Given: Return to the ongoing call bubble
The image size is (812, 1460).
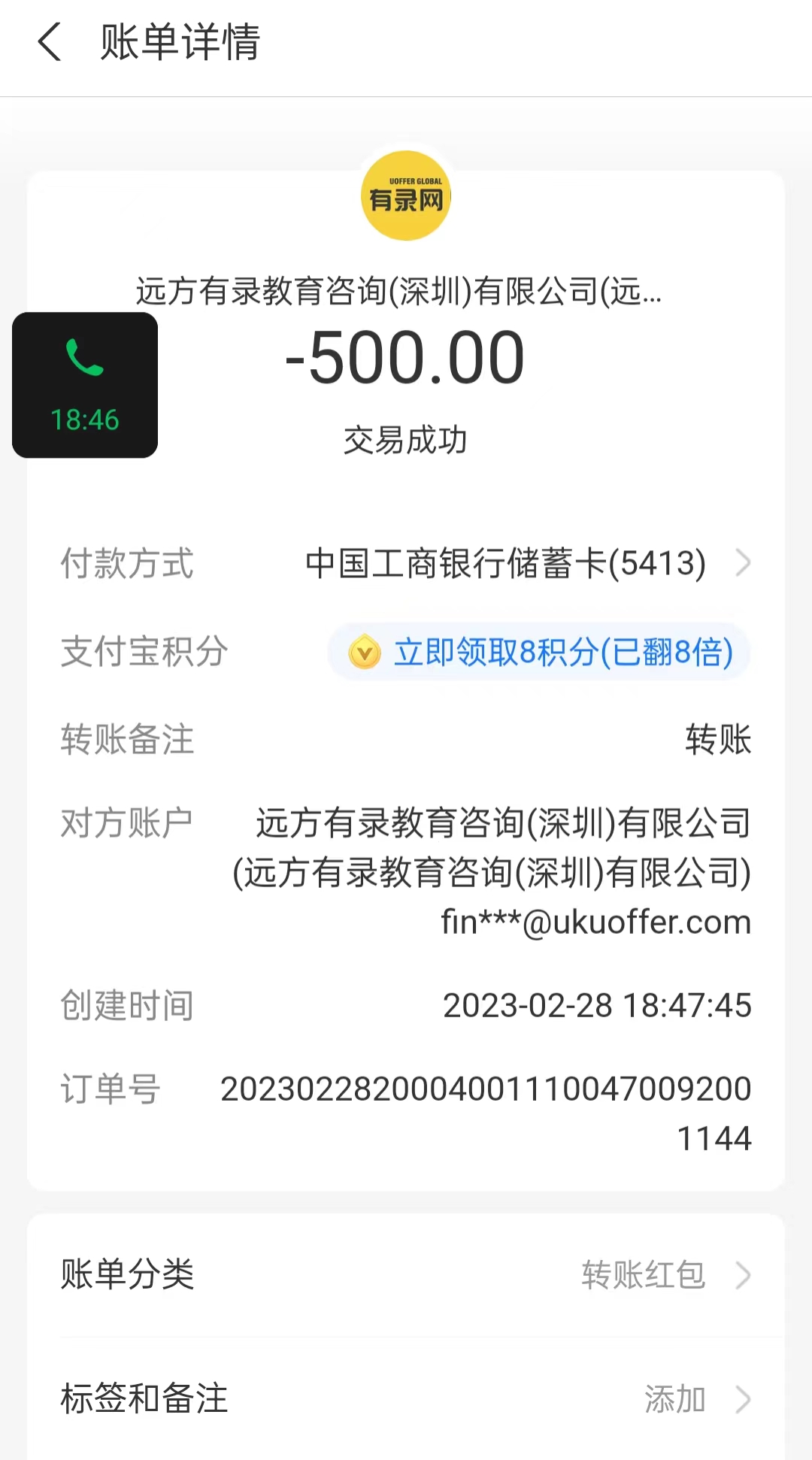Looking at the screenshot, I should tap(85, 385).
